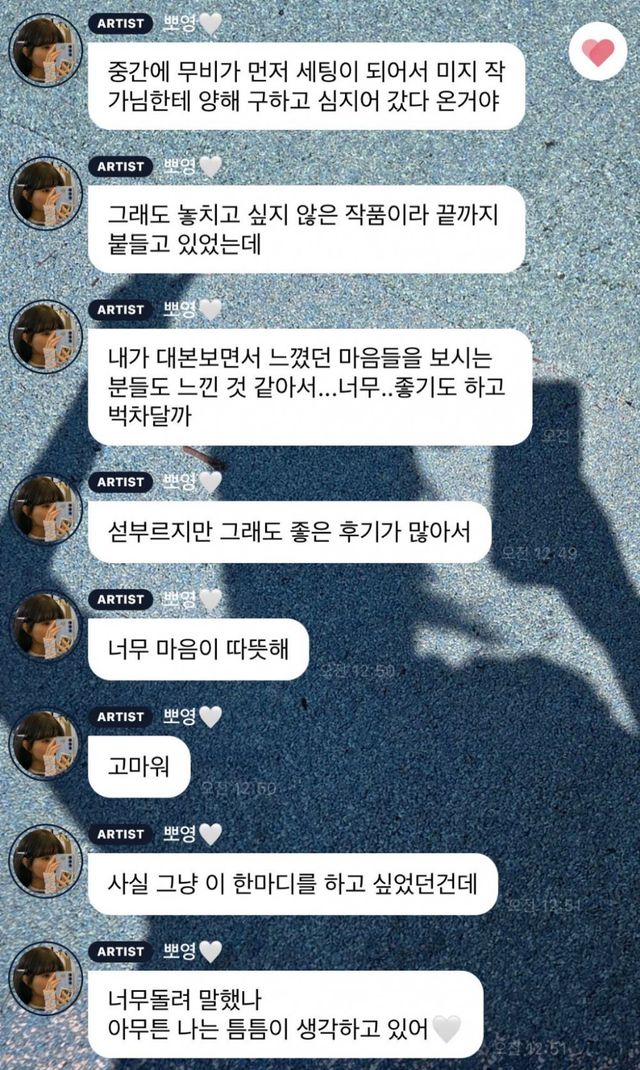The height and width of the screenshot is (1070, 640).
Task: Open 뽀영's avatar next to 너무 마음이 따뜻해
Action: point(44,626)
